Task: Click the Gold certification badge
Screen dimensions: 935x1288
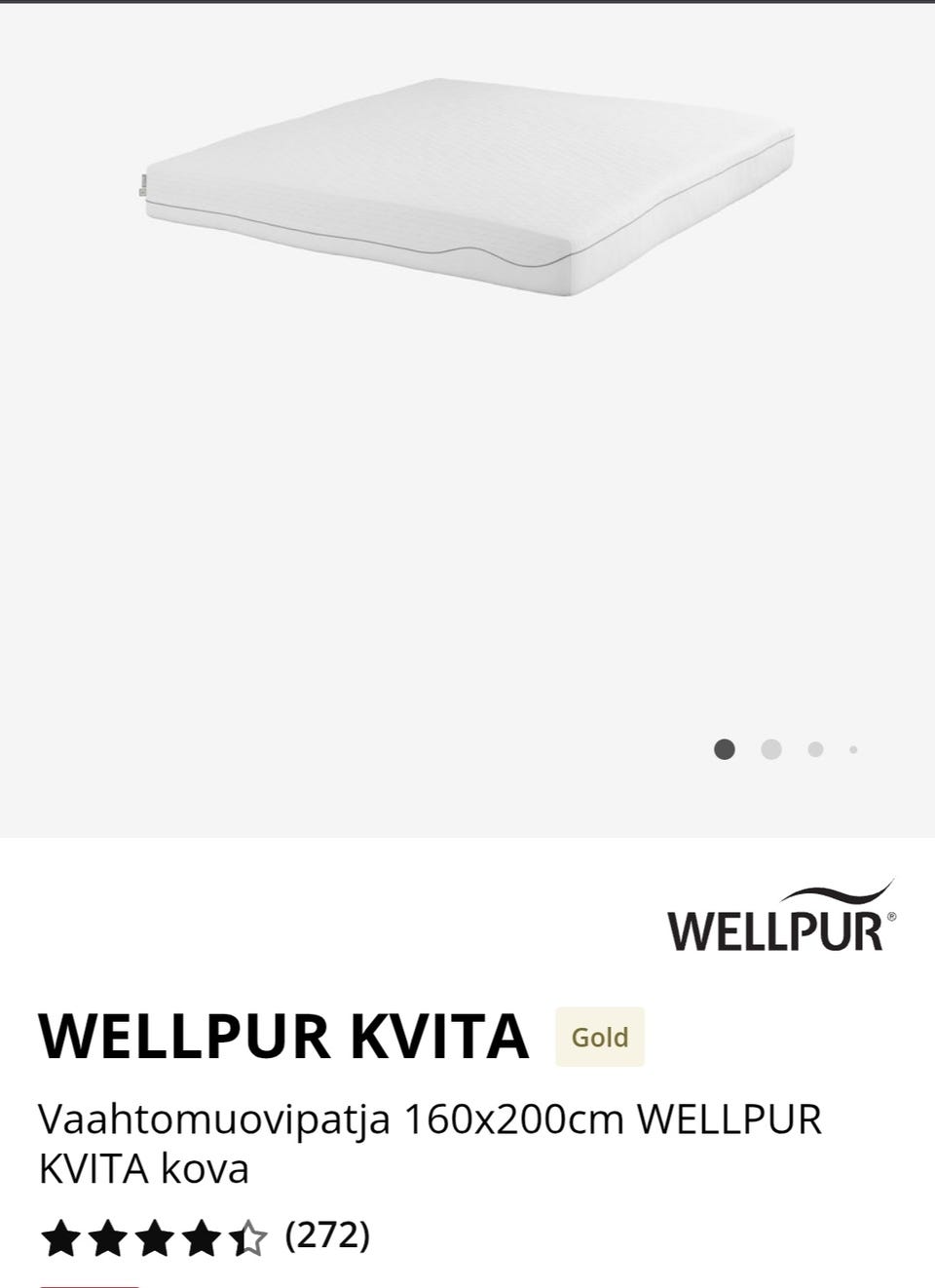Action: pos(600,1038)
